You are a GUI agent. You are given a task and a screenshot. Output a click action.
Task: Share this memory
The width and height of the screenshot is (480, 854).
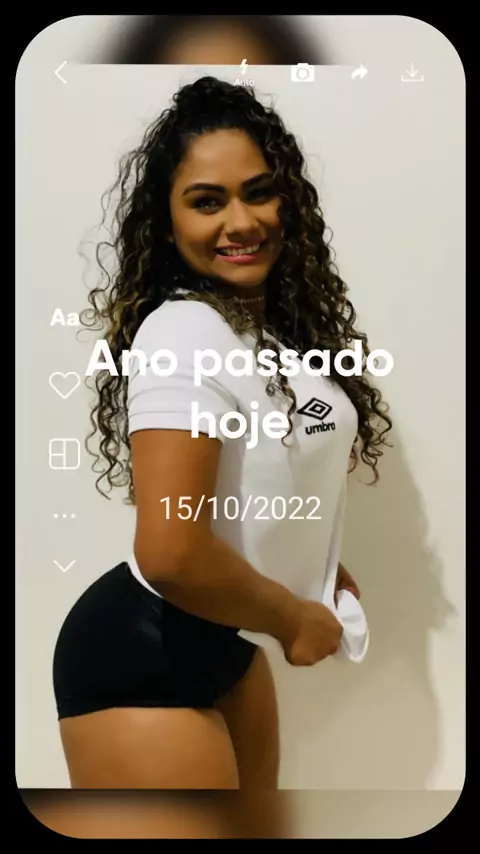(x=360, y=72)
